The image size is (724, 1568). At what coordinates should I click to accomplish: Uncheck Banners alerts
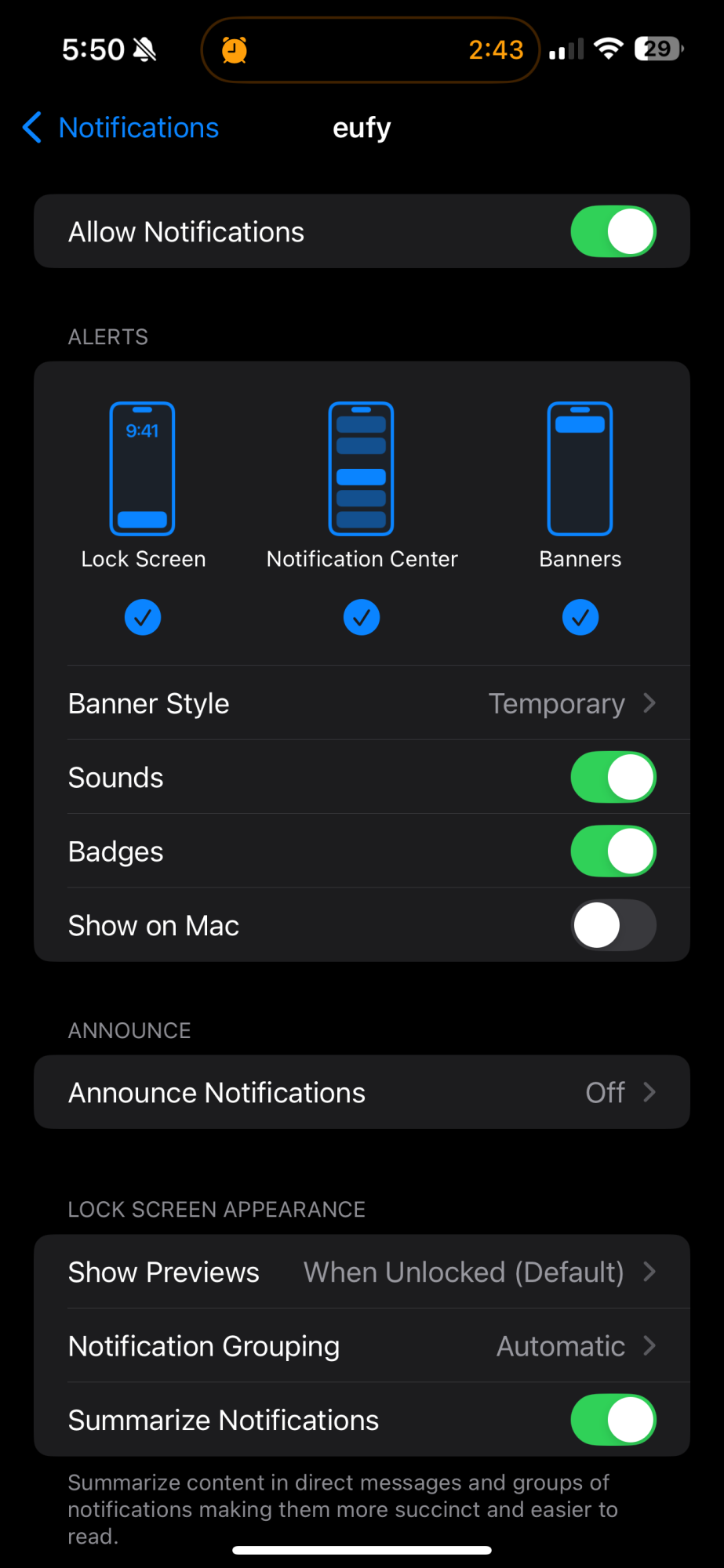580,618
